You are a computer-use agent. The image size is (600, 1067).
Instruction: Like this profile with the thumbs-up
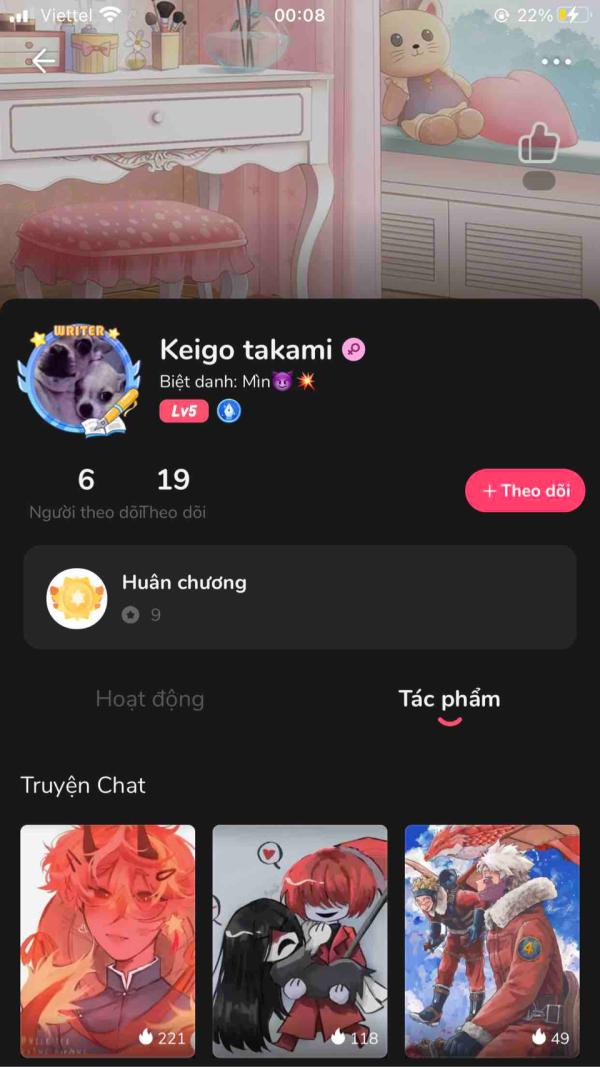[538, 146]
